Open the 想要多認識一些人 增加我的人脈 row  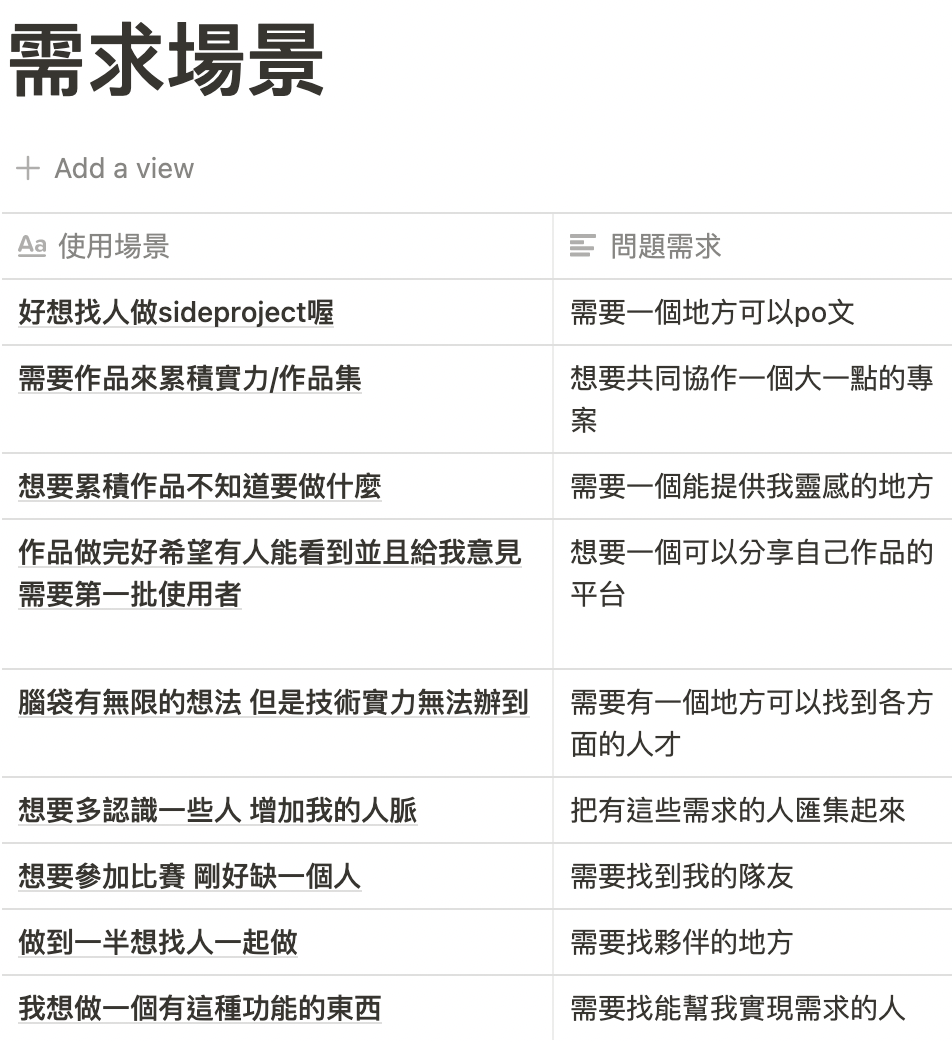(217, 810)
